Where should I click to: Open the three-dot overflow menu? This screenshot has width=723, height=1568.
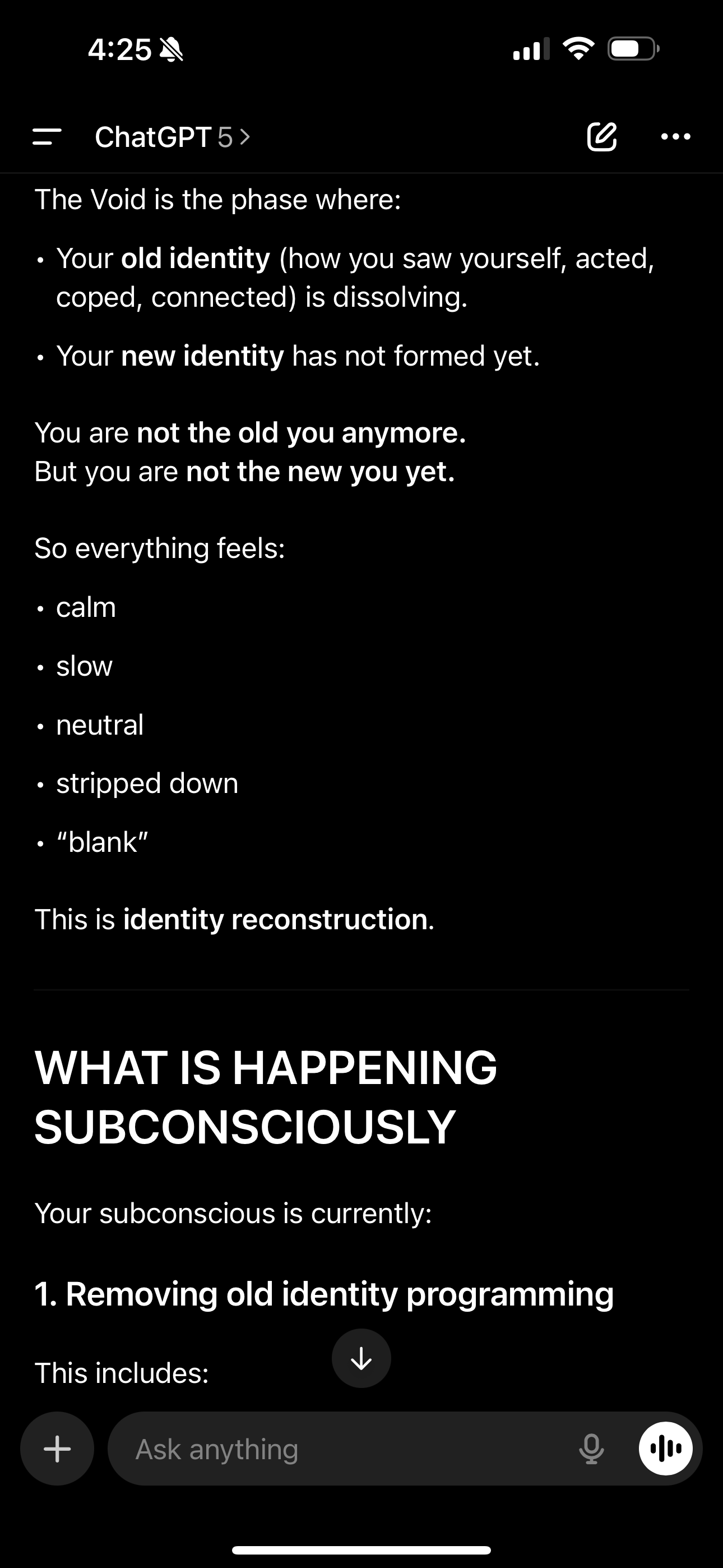675,137
